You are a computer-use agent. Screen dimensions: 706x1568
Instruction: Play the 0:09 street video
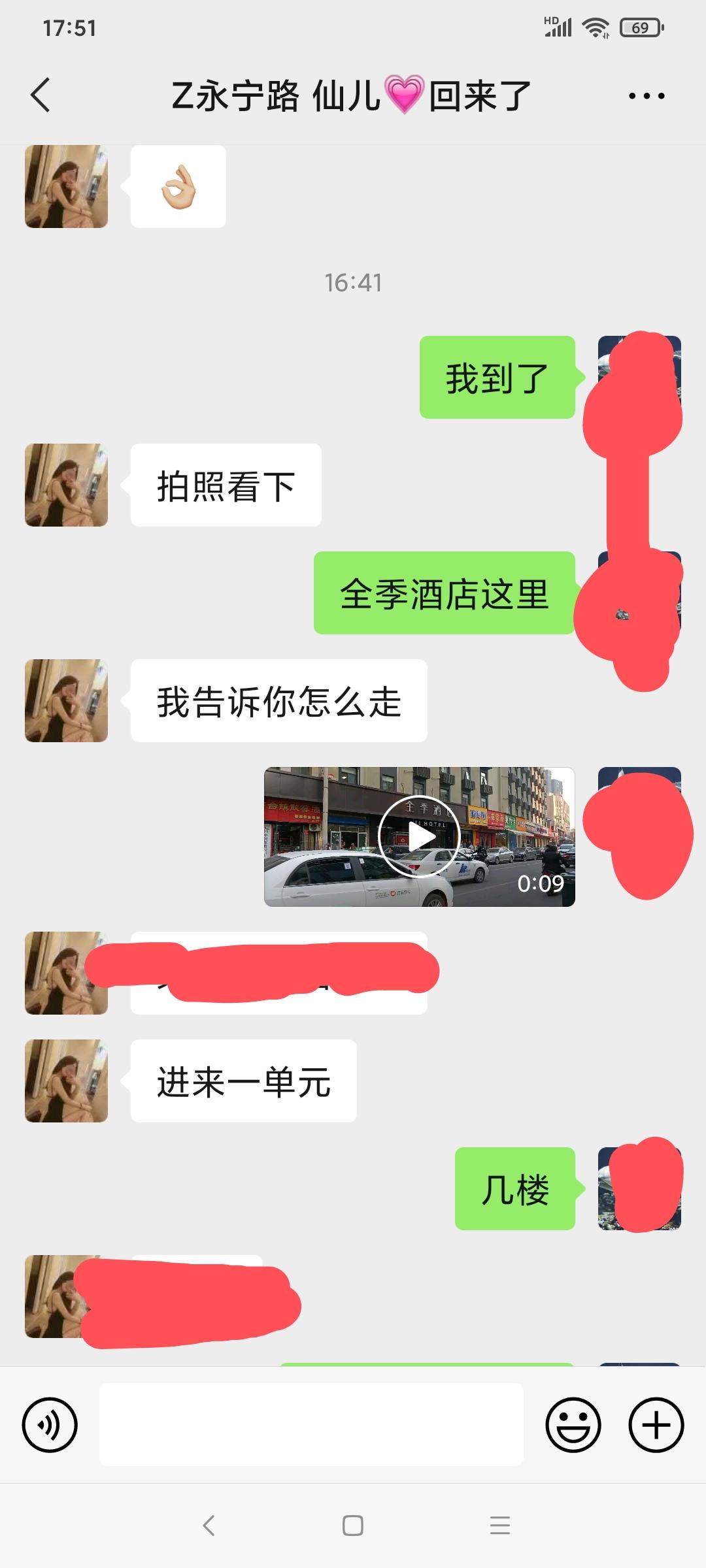click(x=419, y=837)
